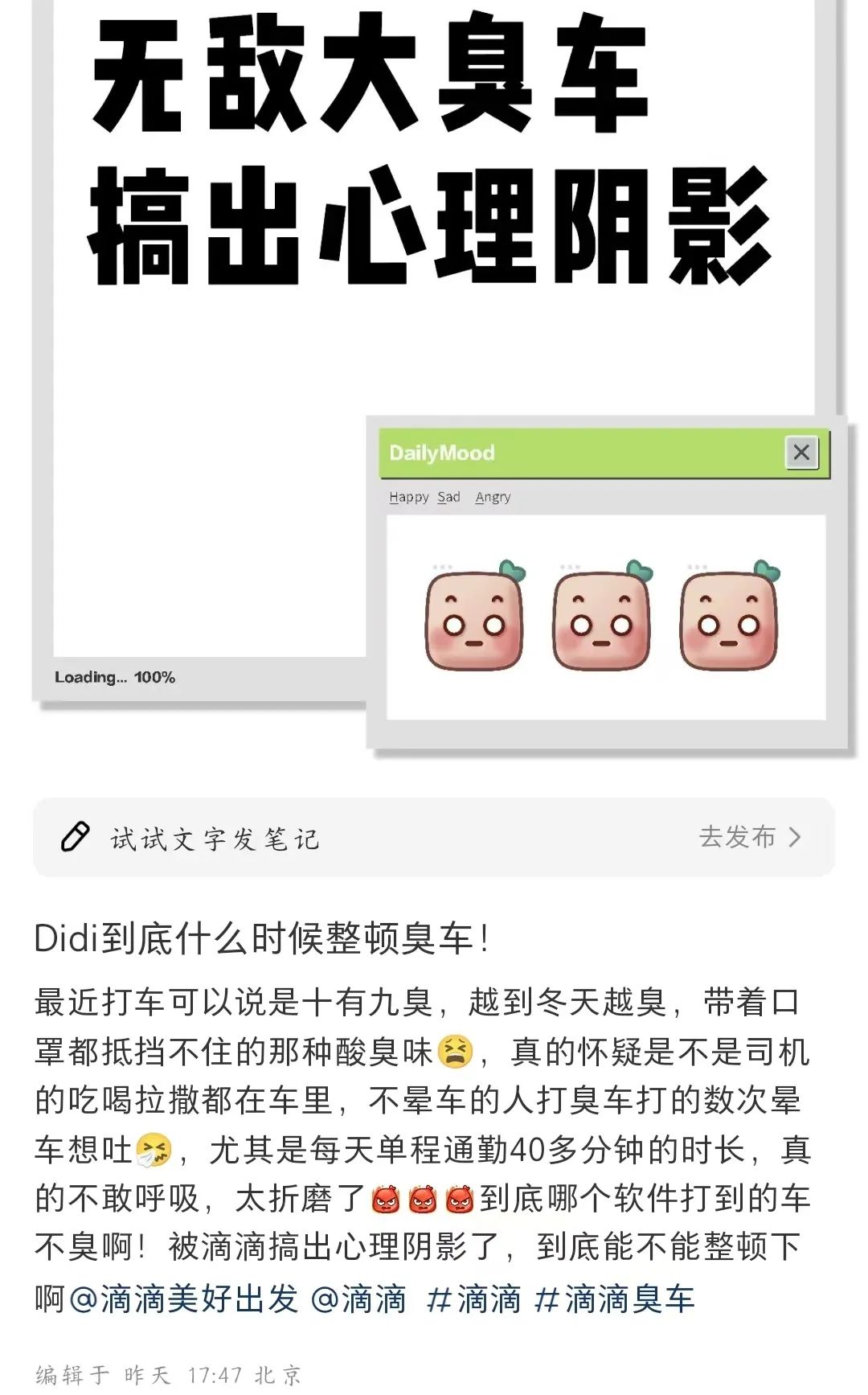The image size is (868, 1395).
Task: Open the @滴滴美好出发 mention
Action: pos(184,1299)
